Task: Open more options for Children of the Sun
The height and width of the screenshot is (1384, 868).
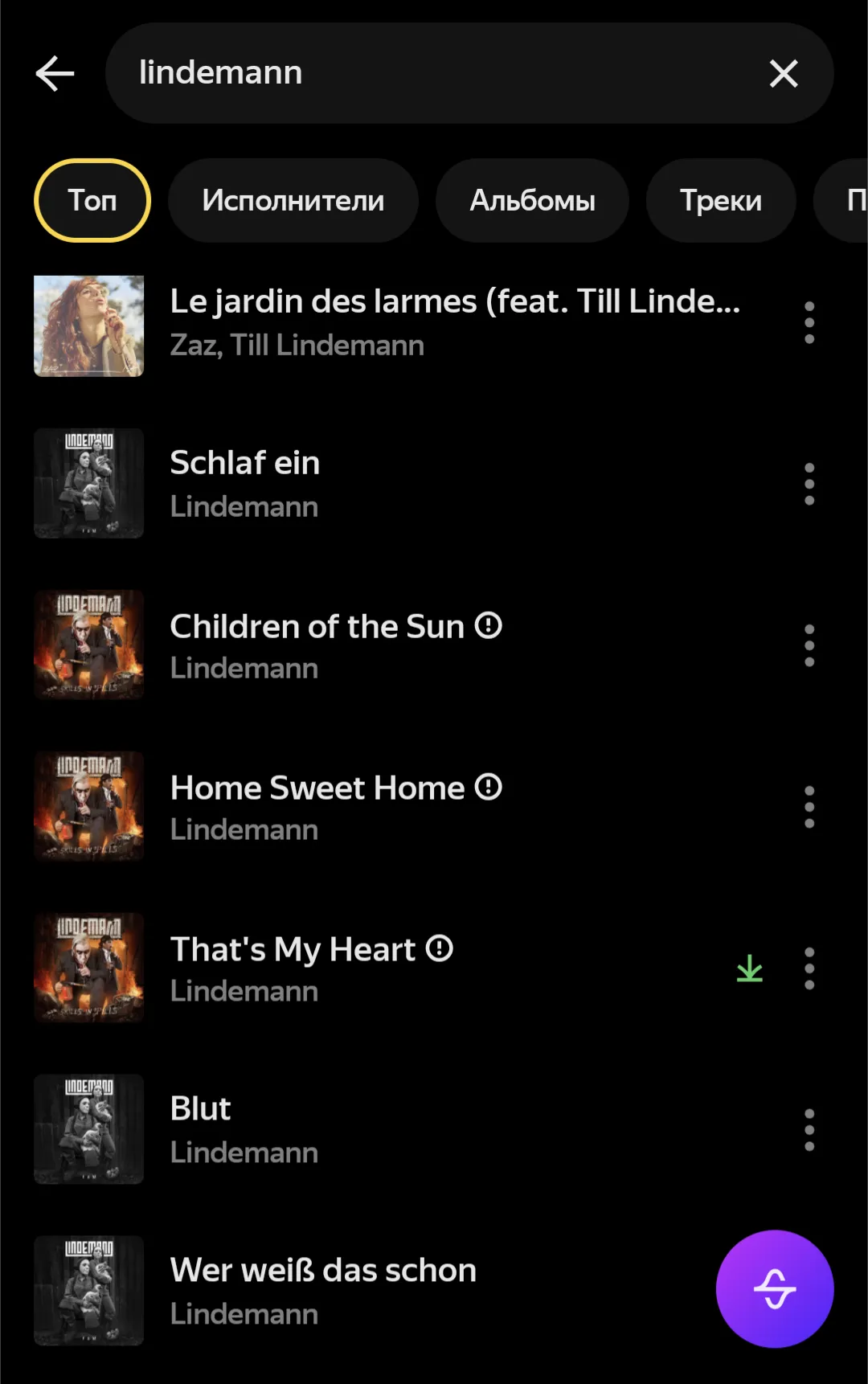Action: coord(809,645)
